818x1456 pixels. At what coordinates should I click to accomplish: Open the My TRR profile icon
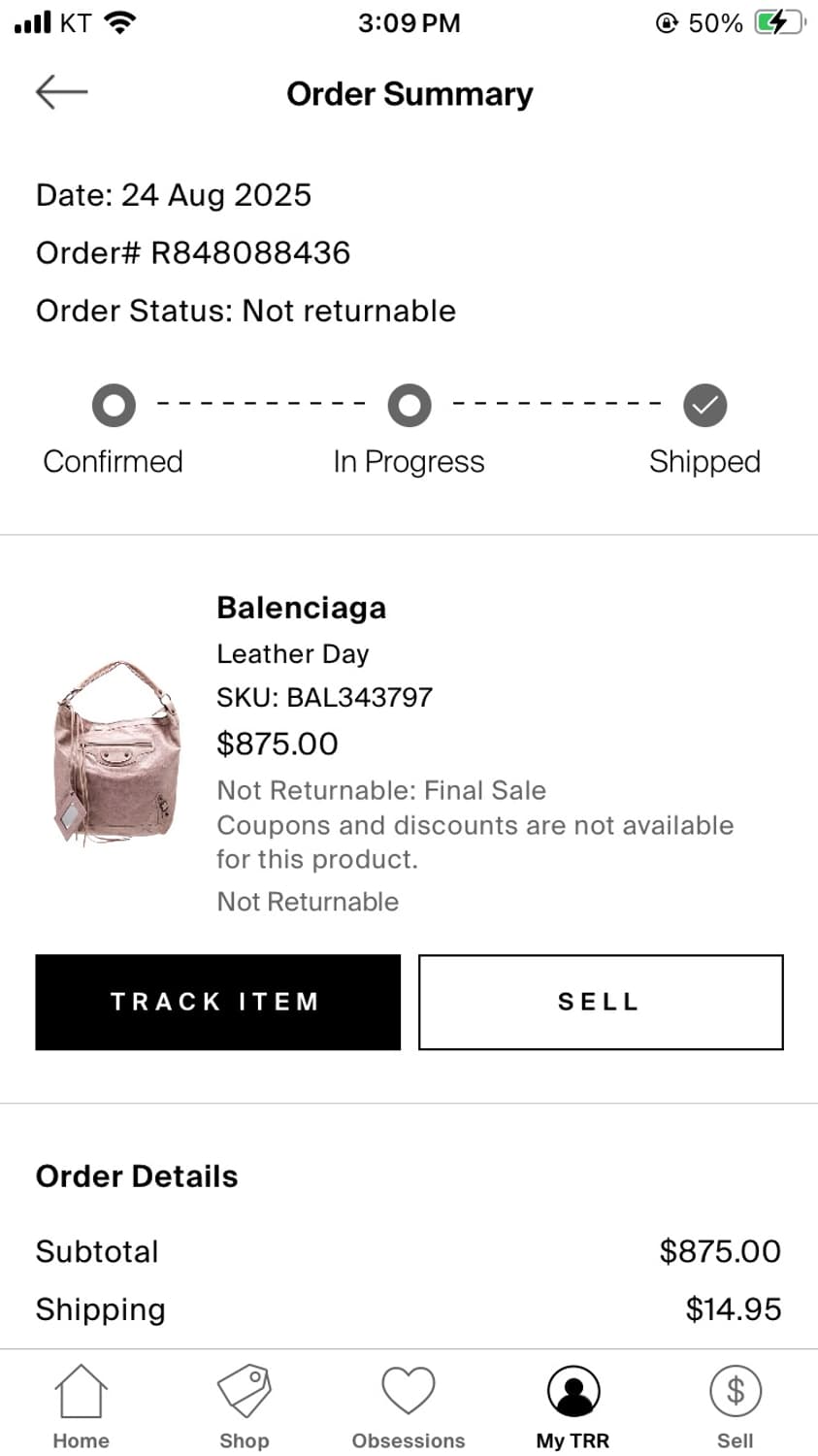click(x=573, y=1390)
